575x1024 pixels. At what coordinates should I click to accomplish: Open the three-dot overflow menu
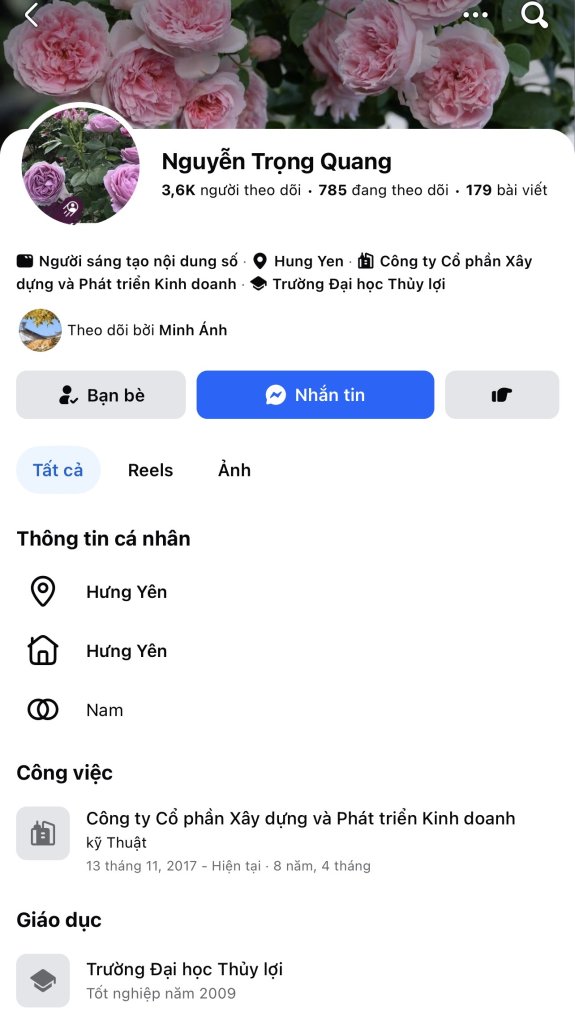(475, 14)
